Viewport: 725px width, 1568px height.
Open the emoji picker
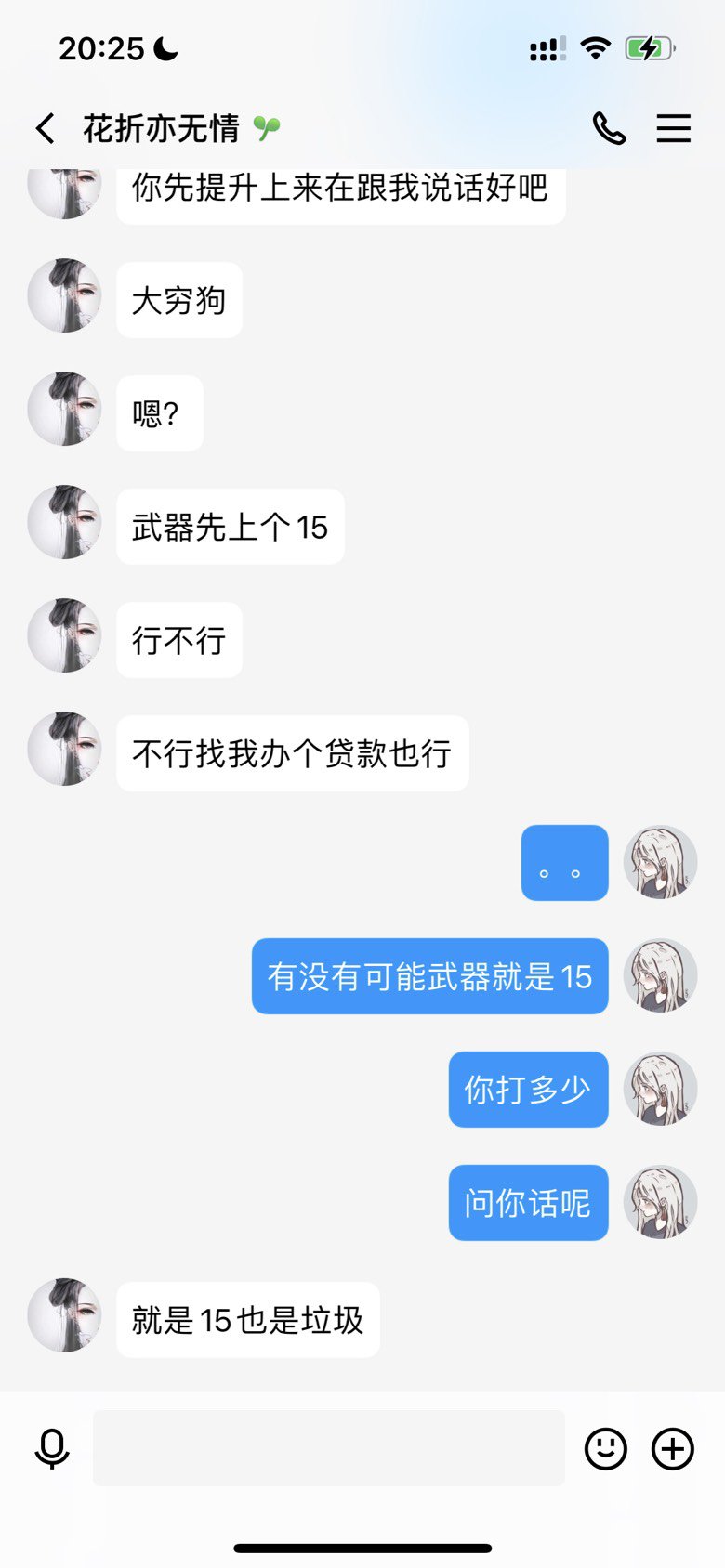click(x=606, y=1448)
